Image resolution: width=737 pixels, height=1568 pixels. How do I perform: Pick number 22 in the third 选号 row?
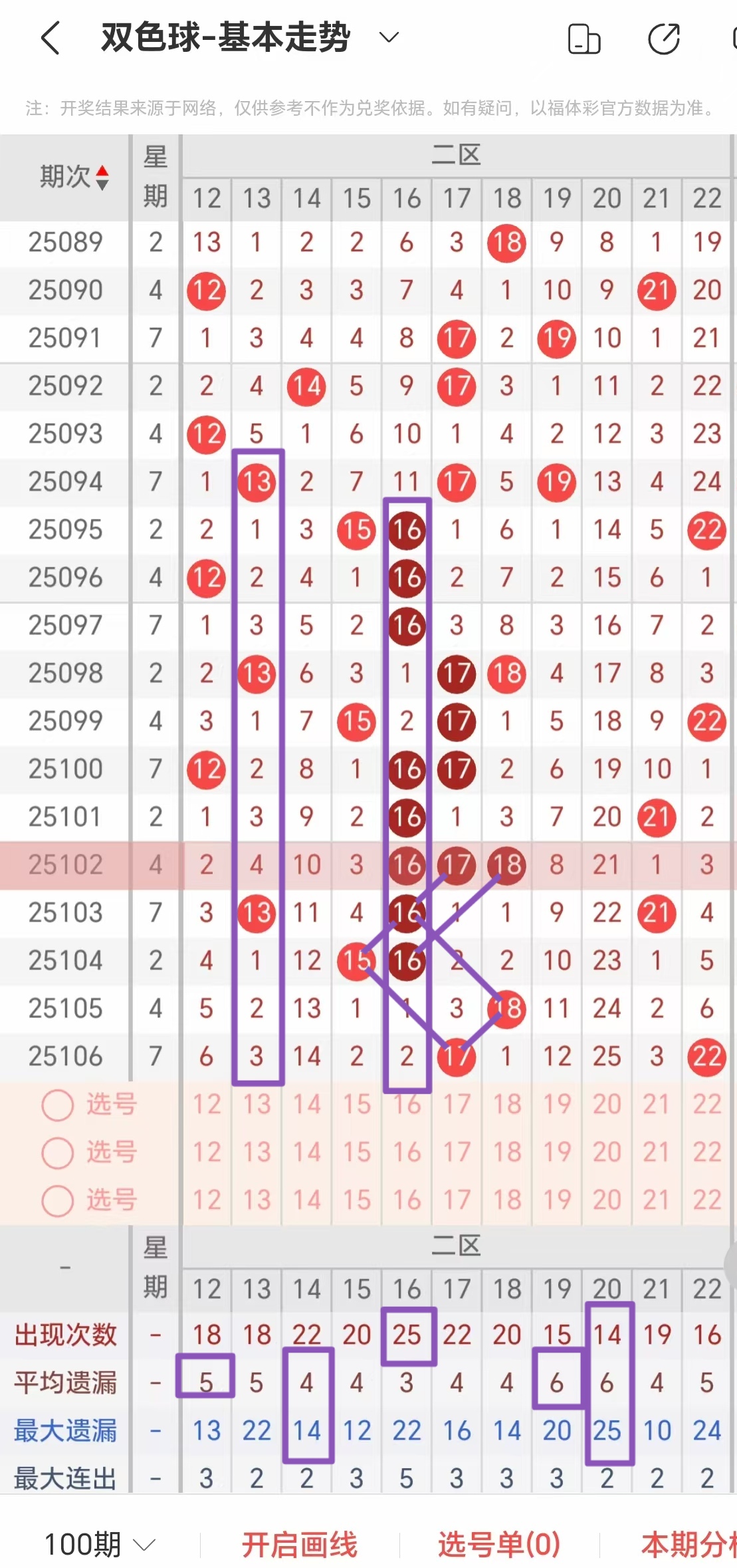[x=706, y=1201]
